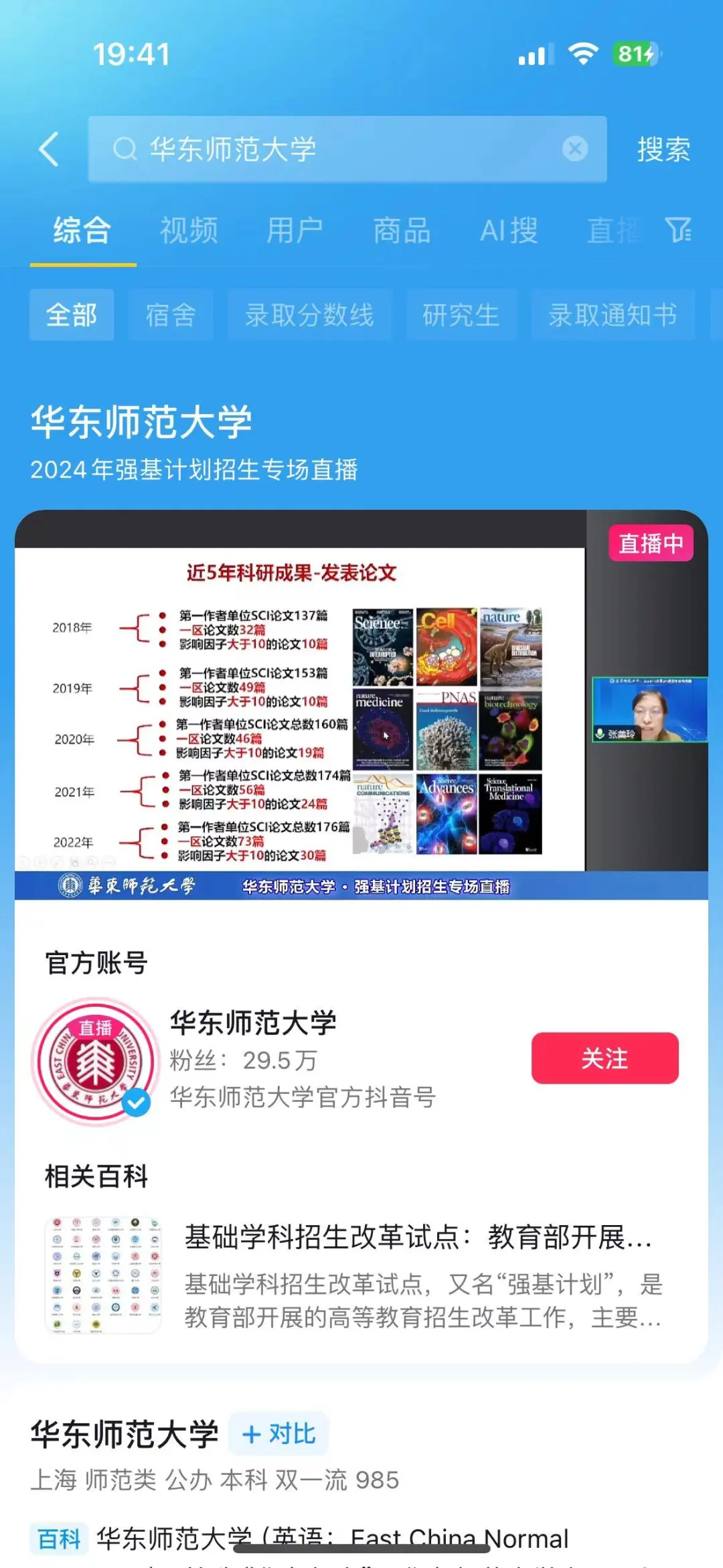Tap the 对比 compare button
723x1568 pixels.
tap(278, 1433)
